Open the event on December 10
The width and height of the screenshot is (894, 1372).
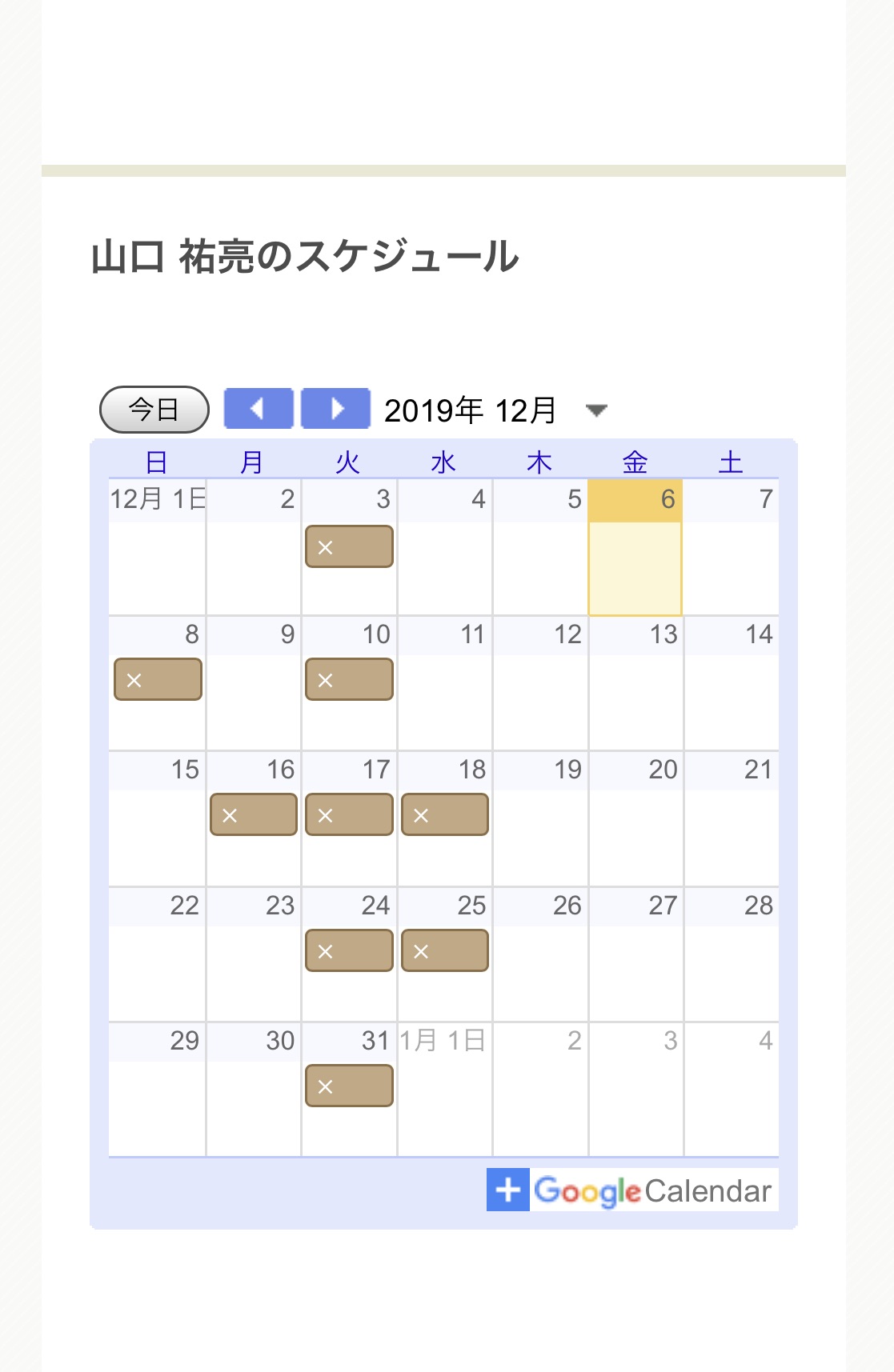click(x=349, y=680)
